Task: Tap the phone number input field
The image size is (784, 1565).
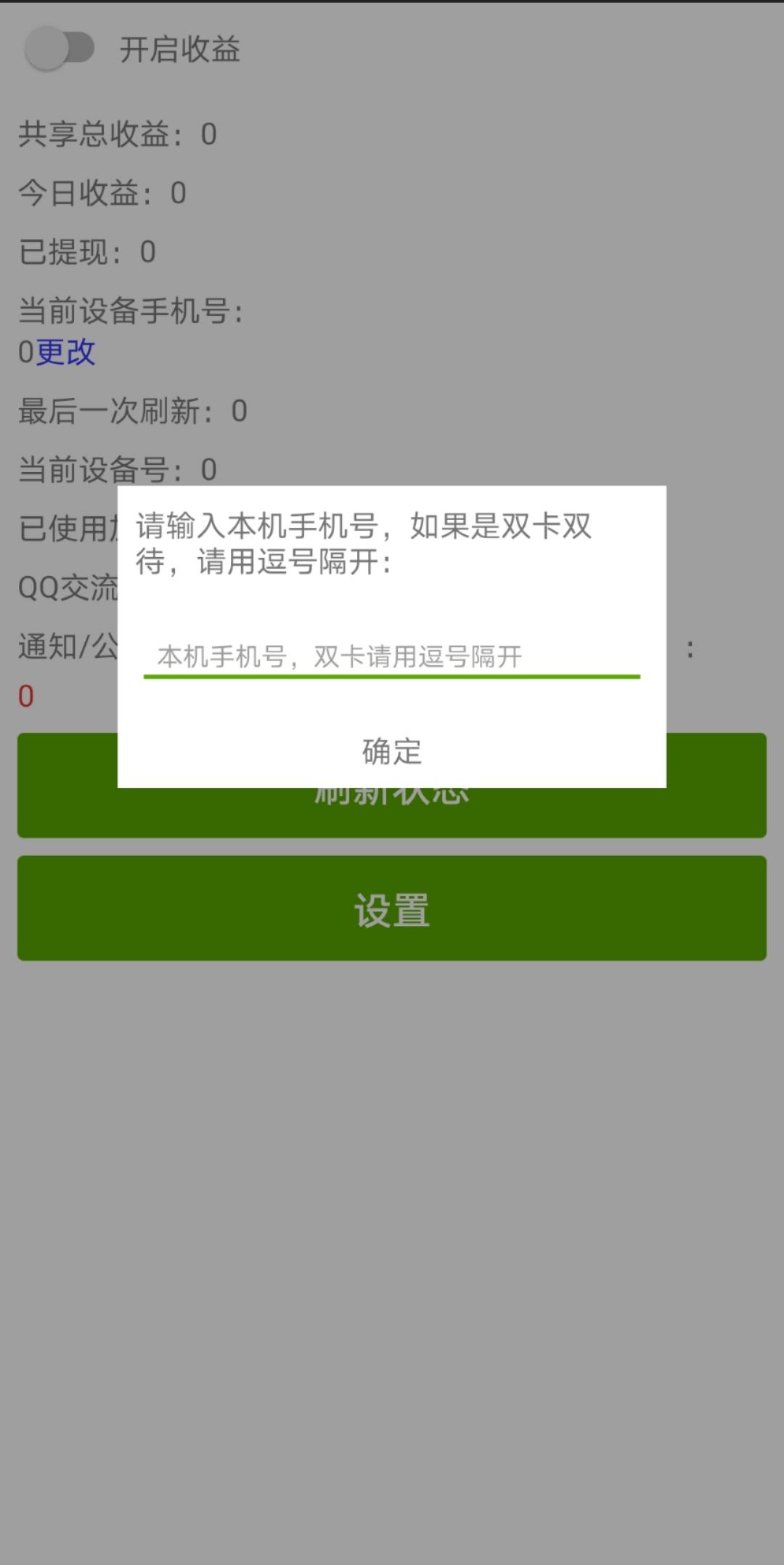Action: (391, 656)
